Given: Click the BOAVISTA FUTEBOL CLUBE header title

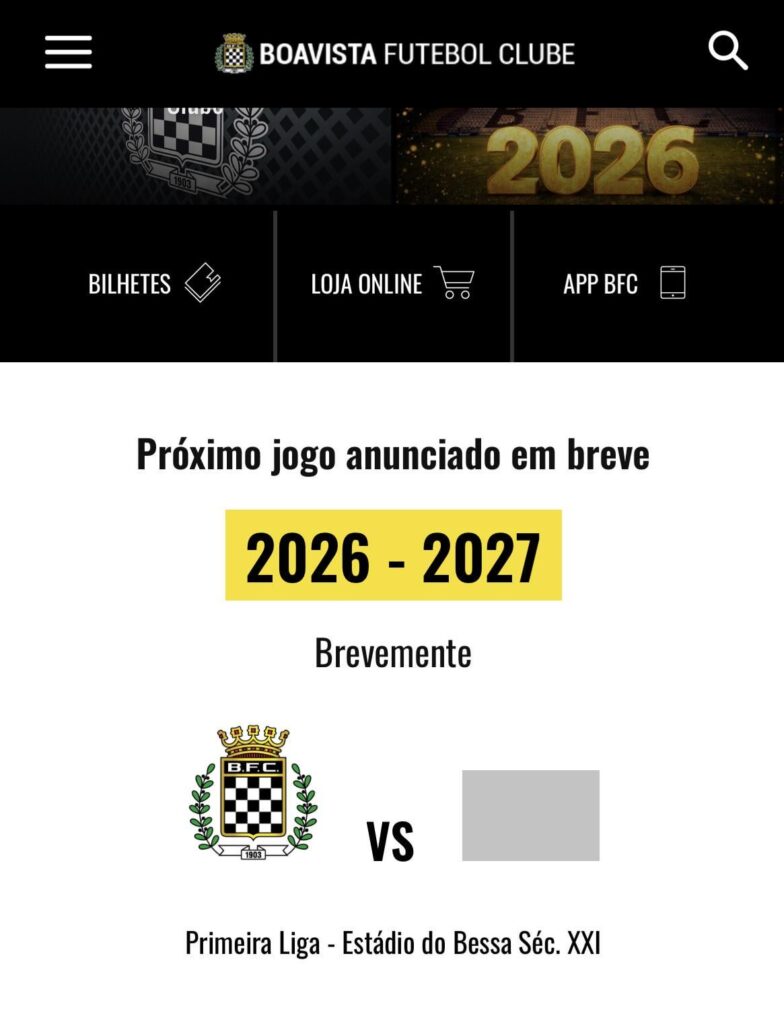Looking at the screenshot, I should tap(416, 52).
